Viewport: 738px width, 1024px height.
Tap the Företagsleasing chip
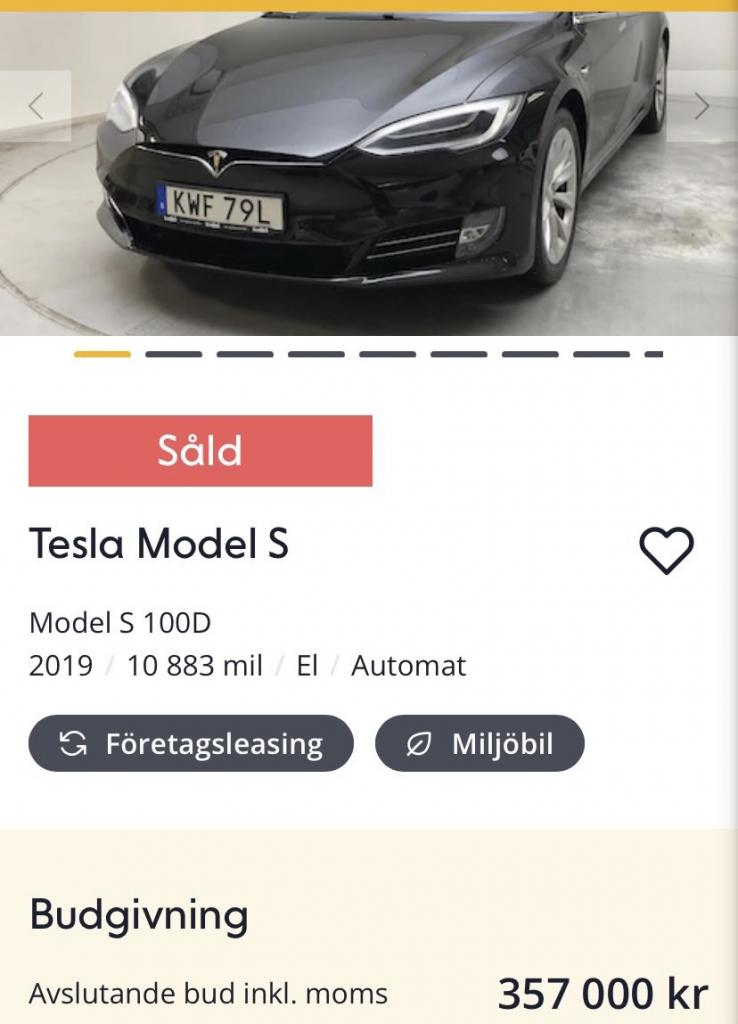click(191, 744)
